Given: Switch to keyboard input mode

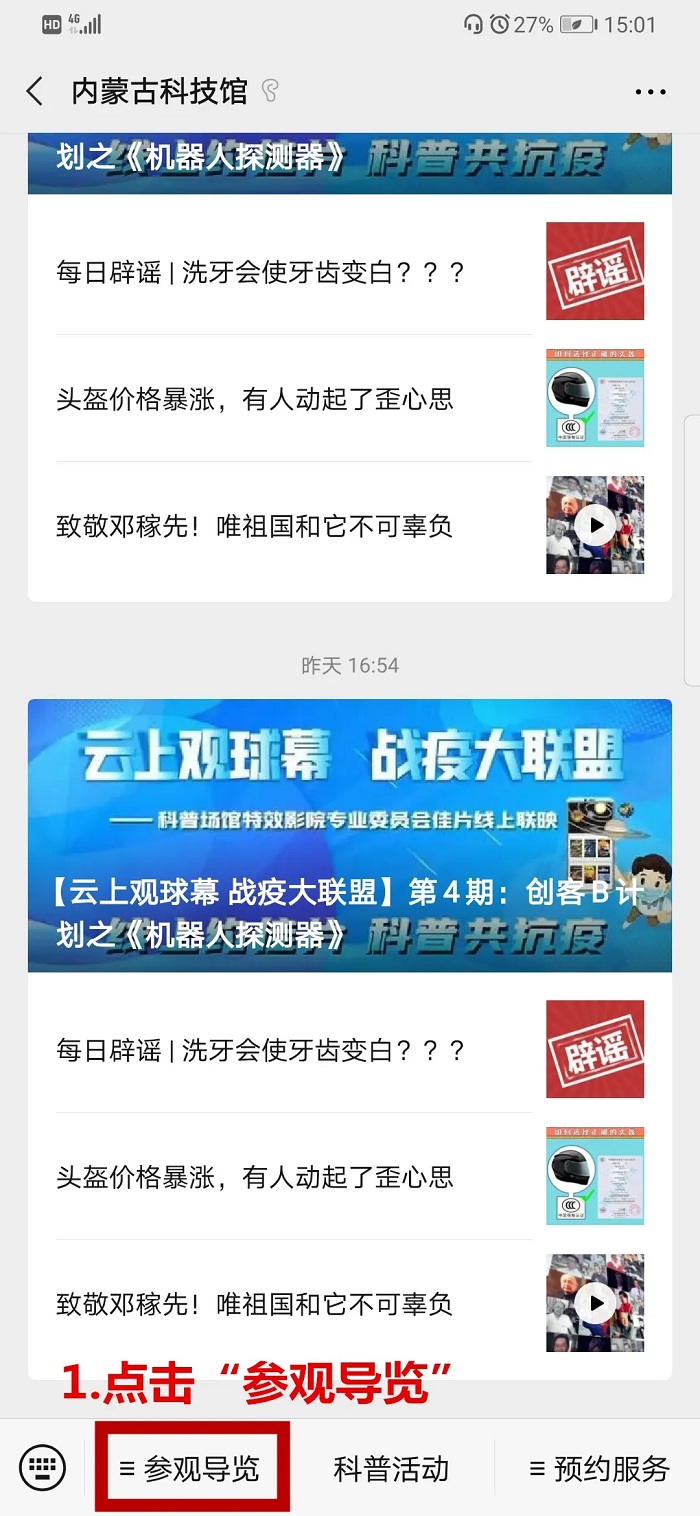Looking at the screenshot, I should tap(42, 1468).
